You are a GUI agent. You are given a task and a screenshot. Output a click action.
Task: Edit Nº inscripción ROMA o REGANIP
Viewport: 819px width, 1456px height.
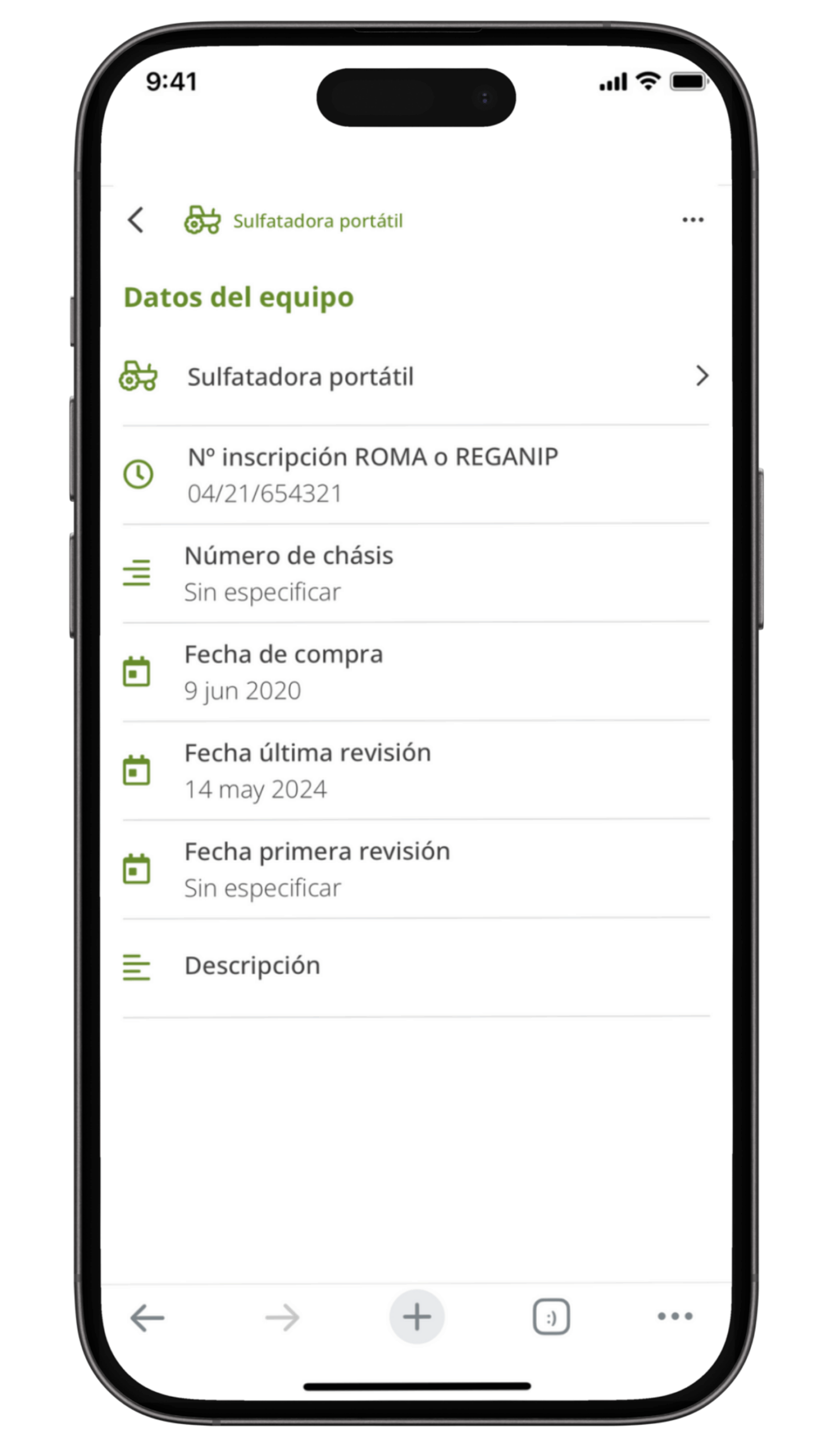(415, 475)
